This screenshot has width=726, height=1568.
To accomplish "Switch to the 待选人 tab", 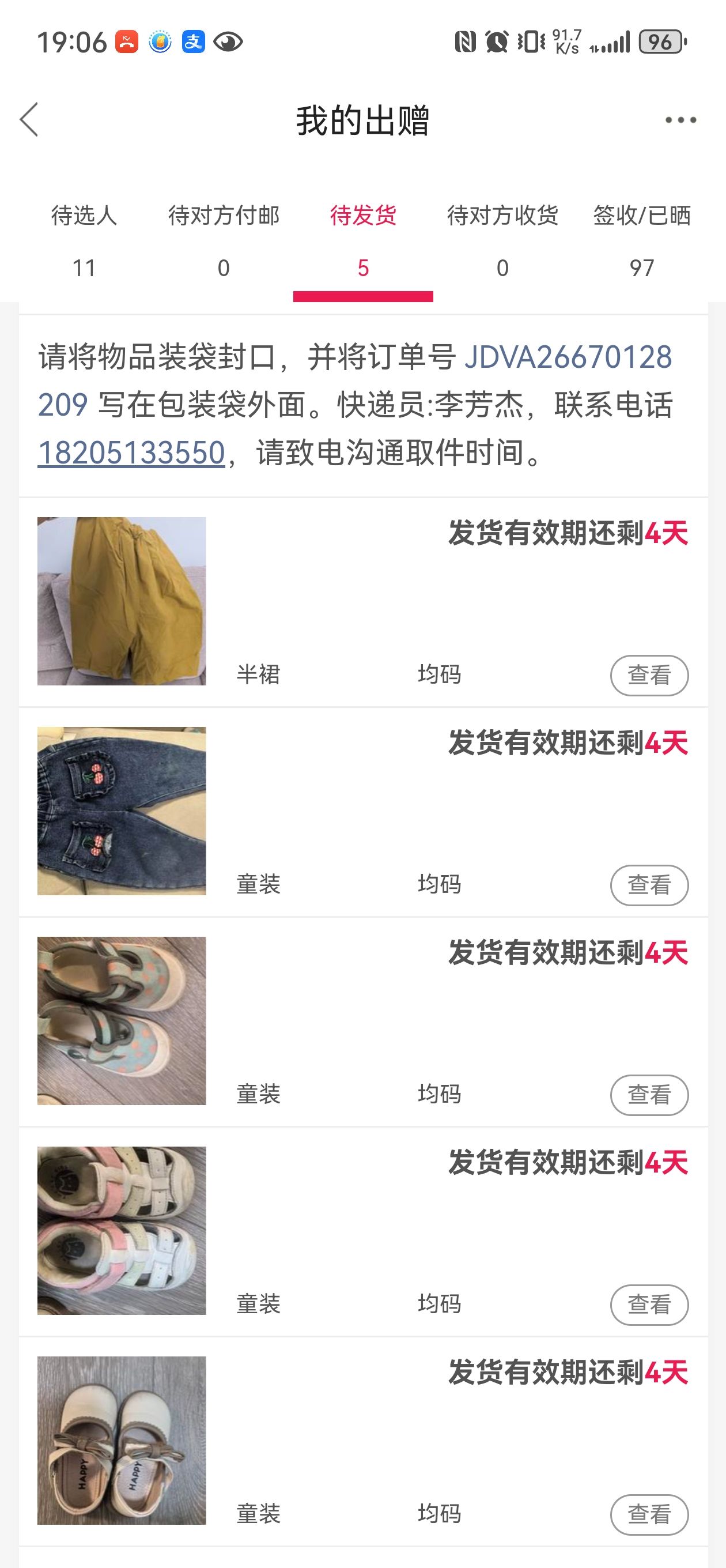I will 84,242.
